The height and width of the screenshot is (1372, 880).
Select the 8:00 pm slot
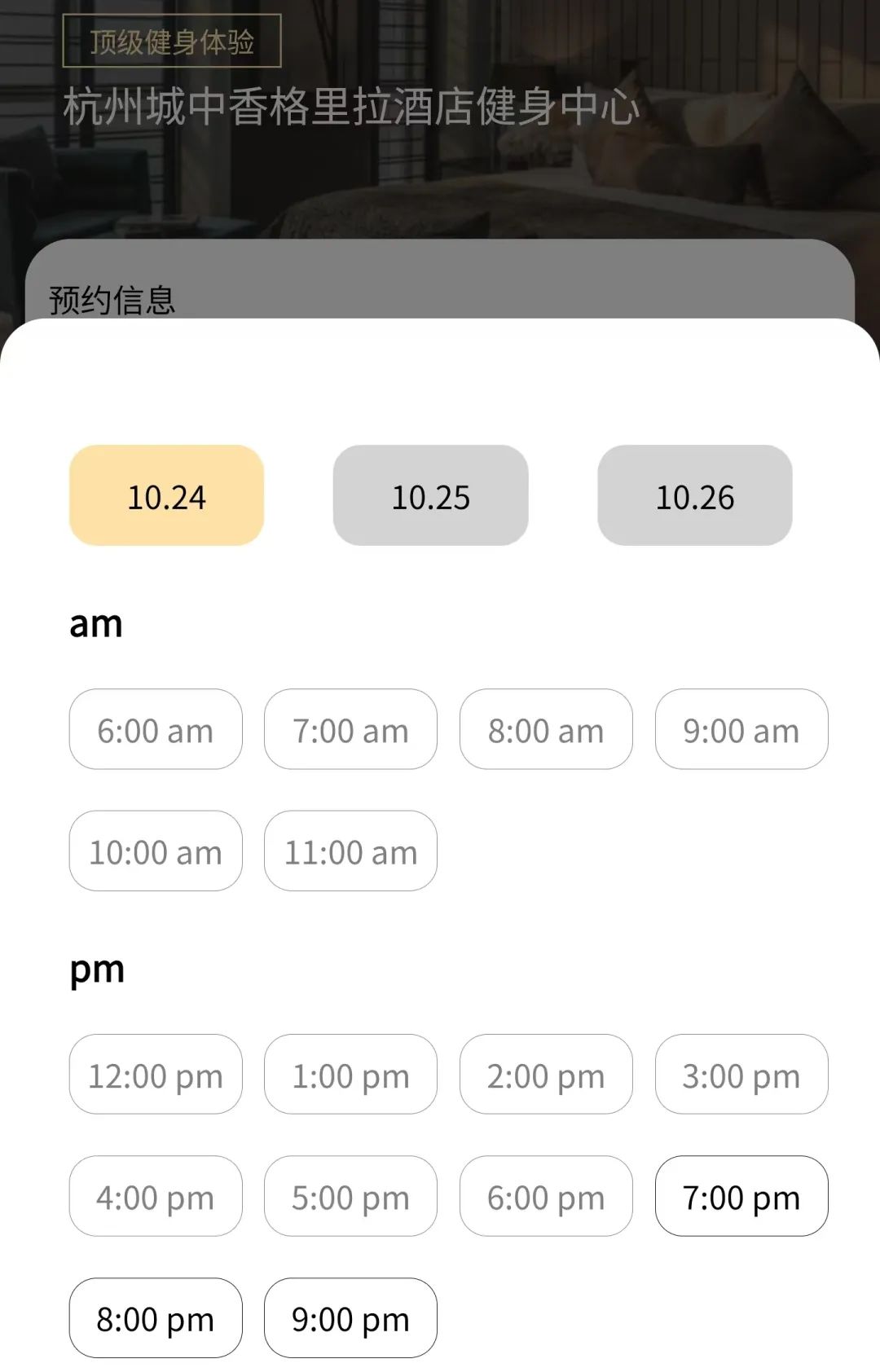pyautogui.click(x=156, y=1317)
